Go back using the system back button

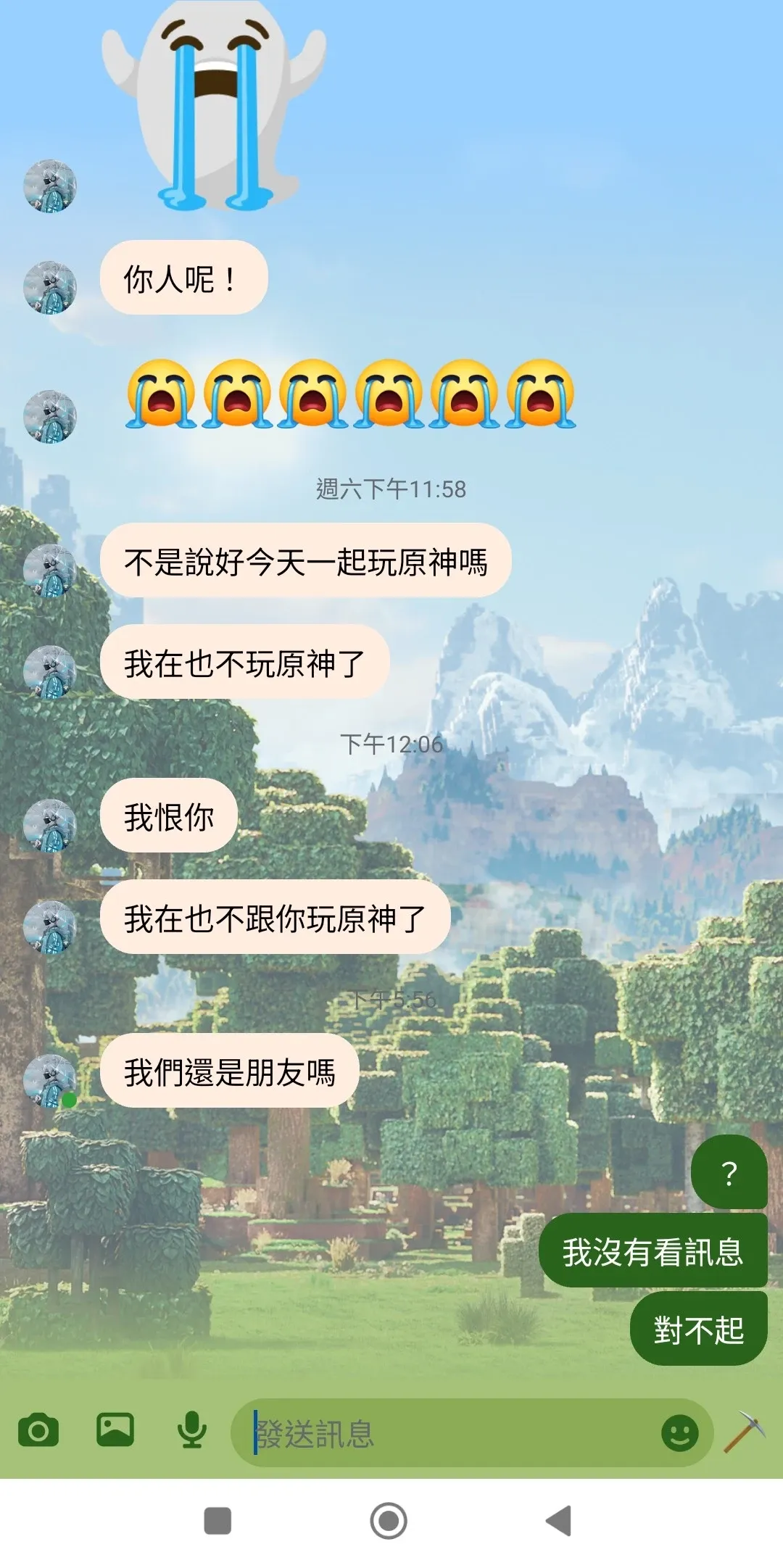point(559,1520)
